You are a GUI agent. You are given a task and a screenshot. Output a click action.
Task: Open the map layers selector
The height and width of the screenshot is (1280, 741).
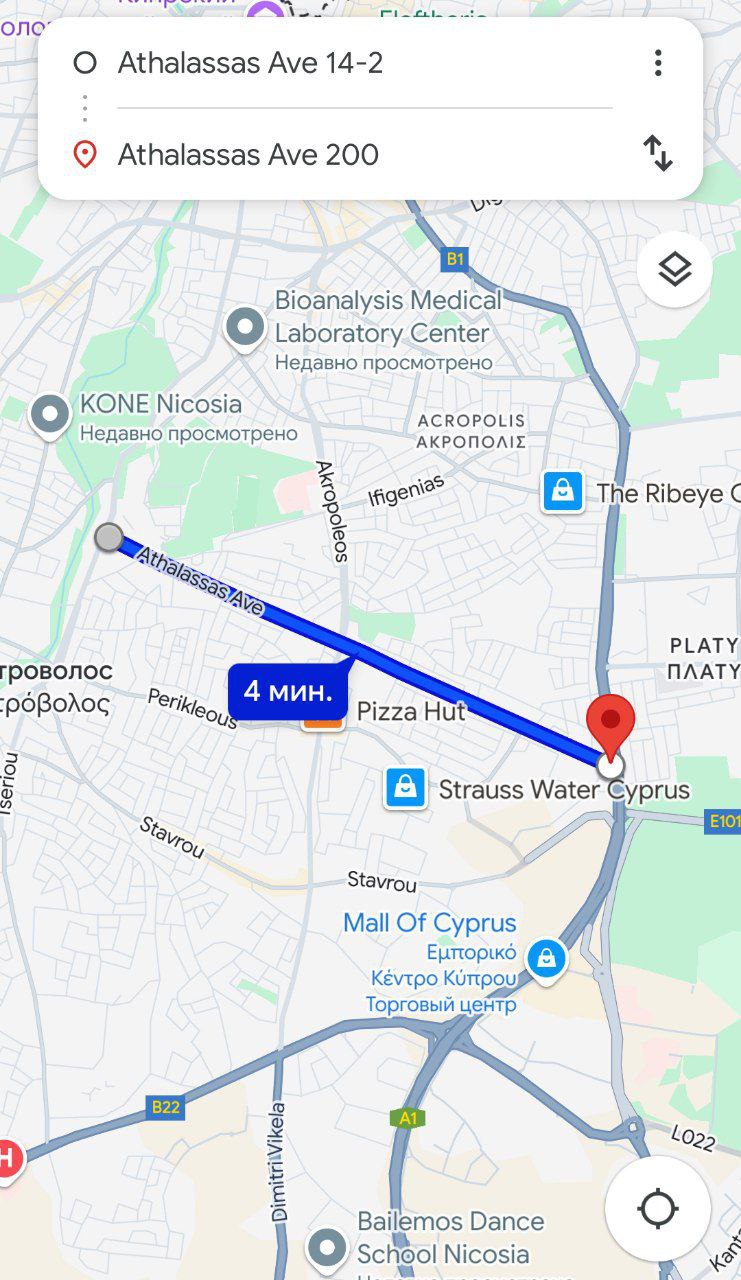[x=675, y=269]
